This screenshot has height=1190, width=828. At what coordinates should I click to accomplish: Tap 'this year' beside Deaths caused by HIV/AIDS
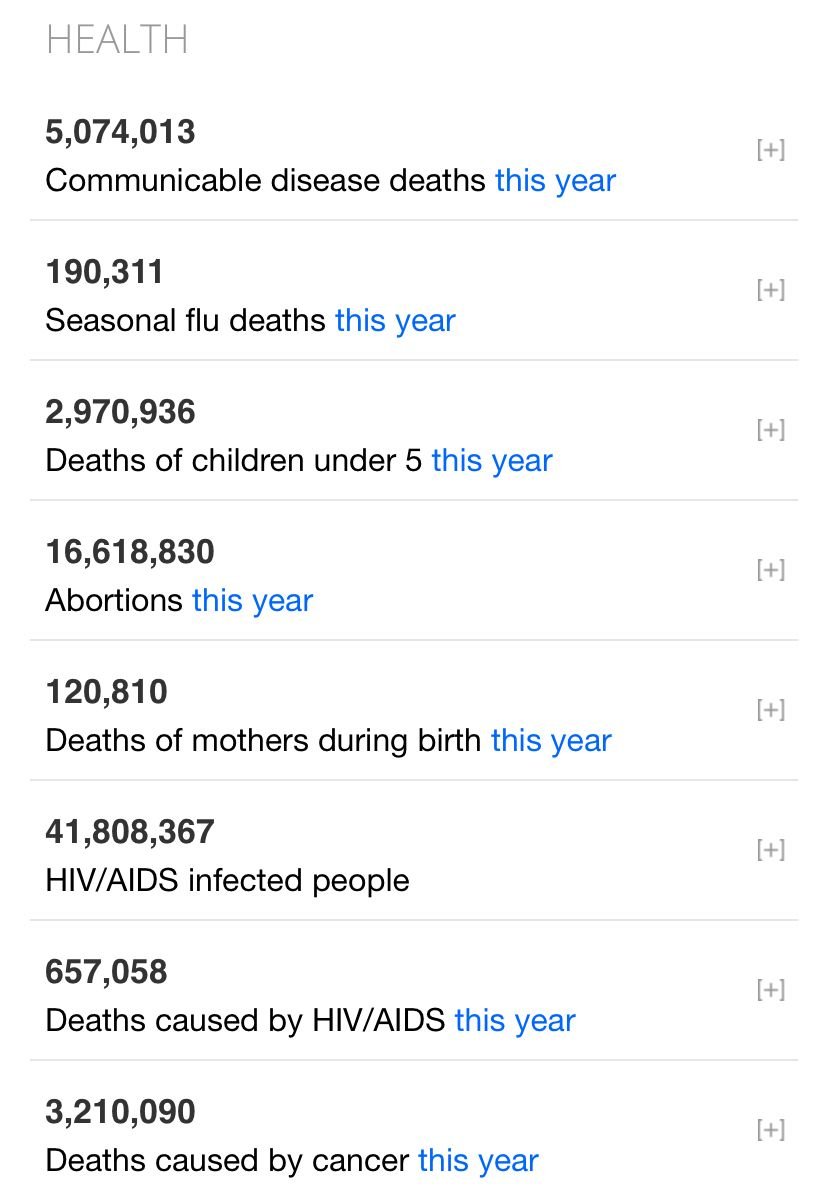tap(514, 1021)
